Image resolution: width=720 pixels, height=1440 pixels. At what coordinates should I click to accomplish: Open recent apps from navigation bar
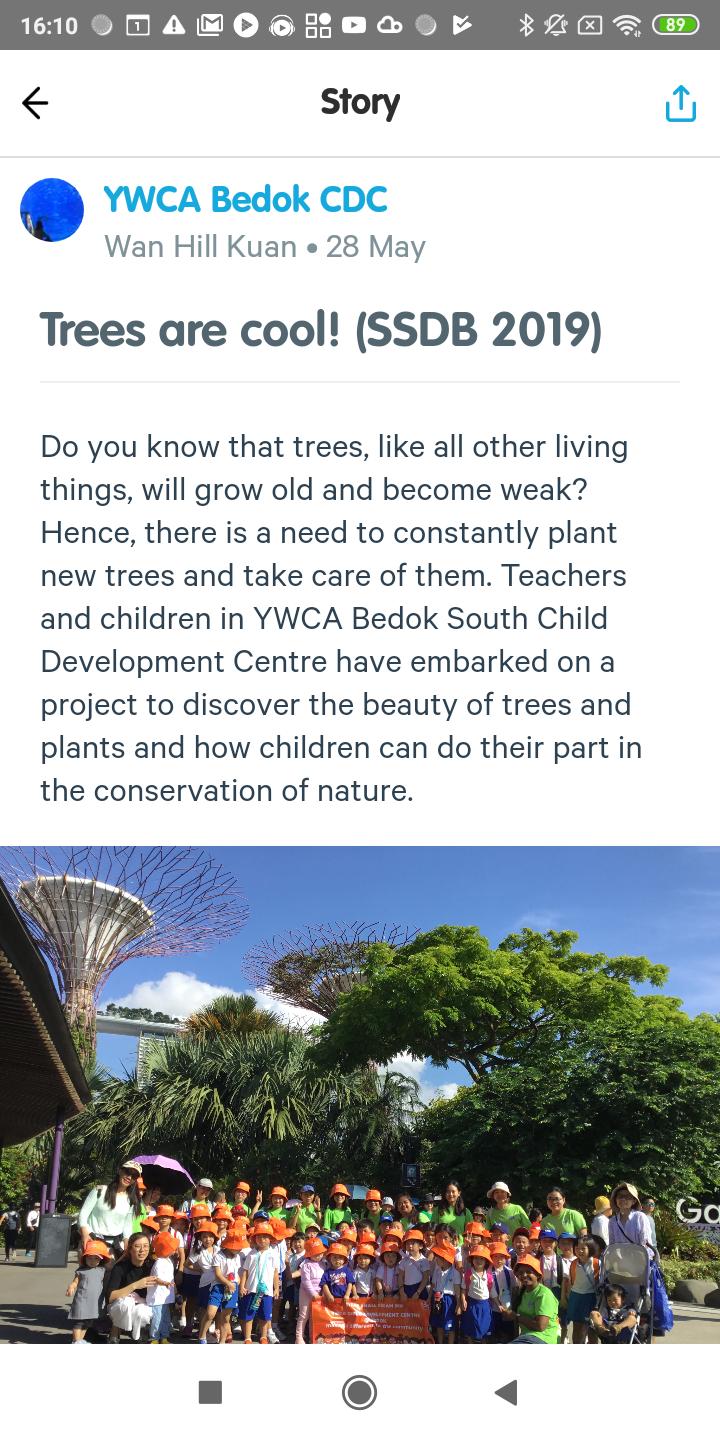[210, 1392]
